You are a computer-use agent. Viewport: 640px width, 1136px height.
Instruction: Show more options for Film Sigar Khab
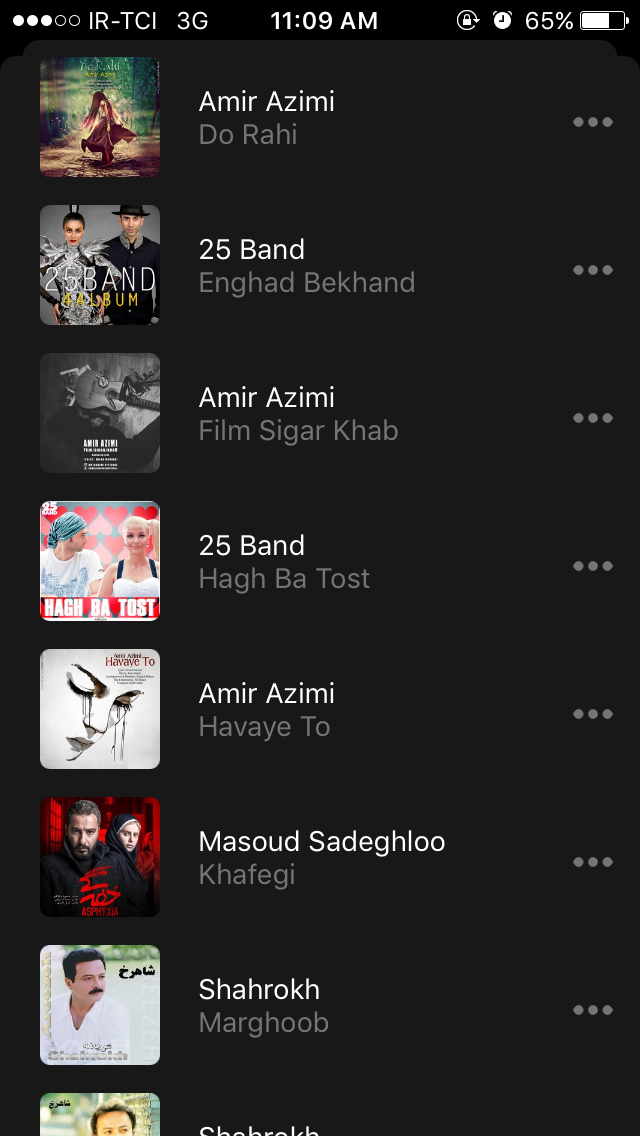592,418
